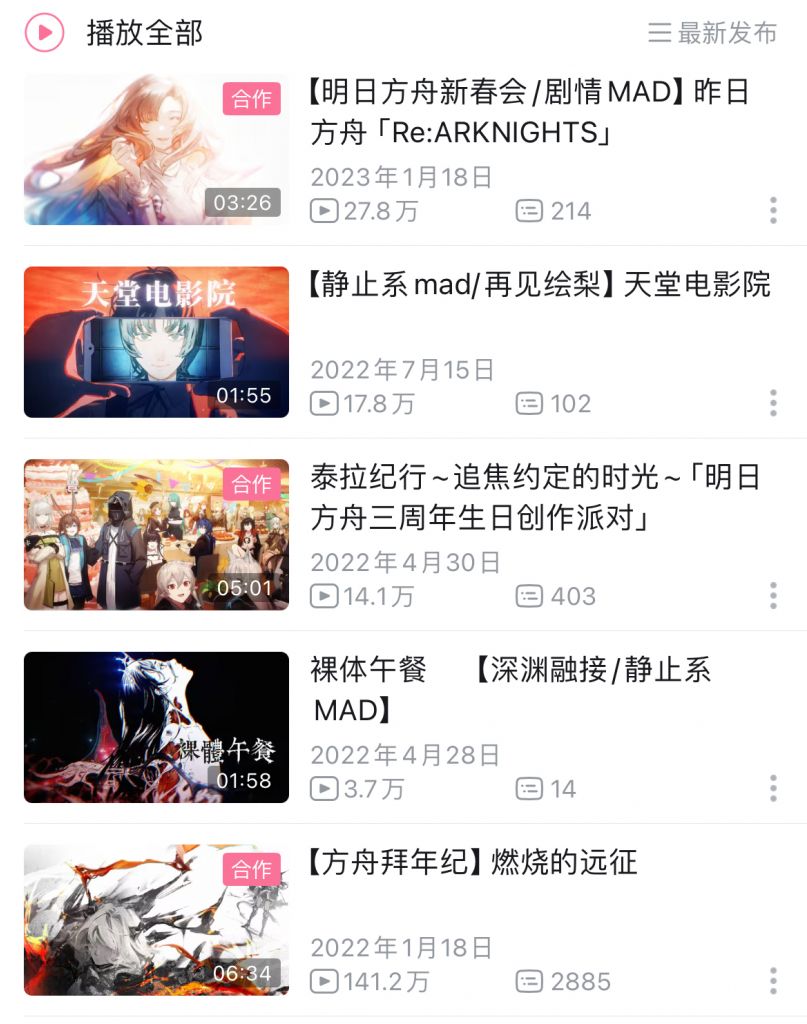Click the comment icon showing 403

pyautogui.click(x=528, y=596)
